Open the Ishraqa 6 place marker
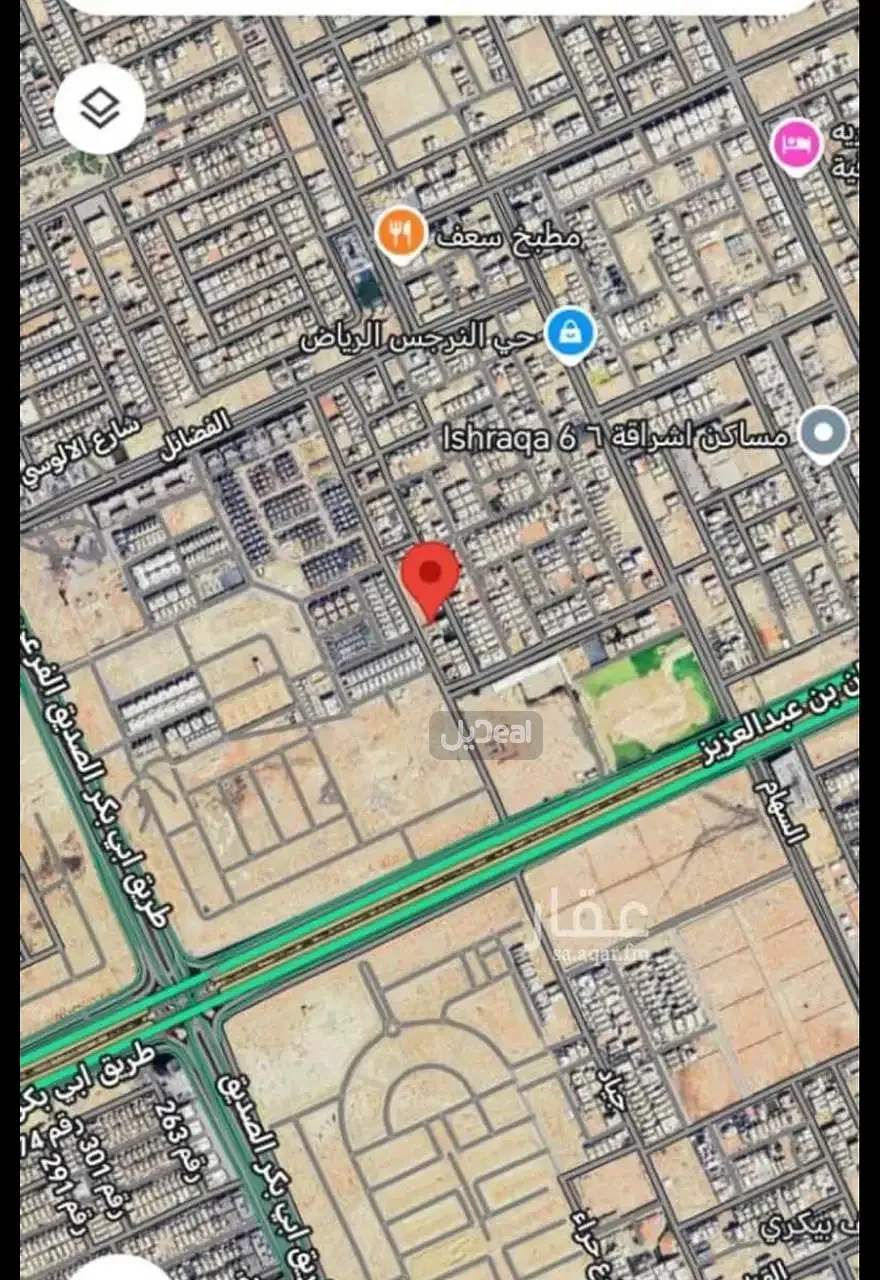880x1280 pixels. click(x=824, y=435)
